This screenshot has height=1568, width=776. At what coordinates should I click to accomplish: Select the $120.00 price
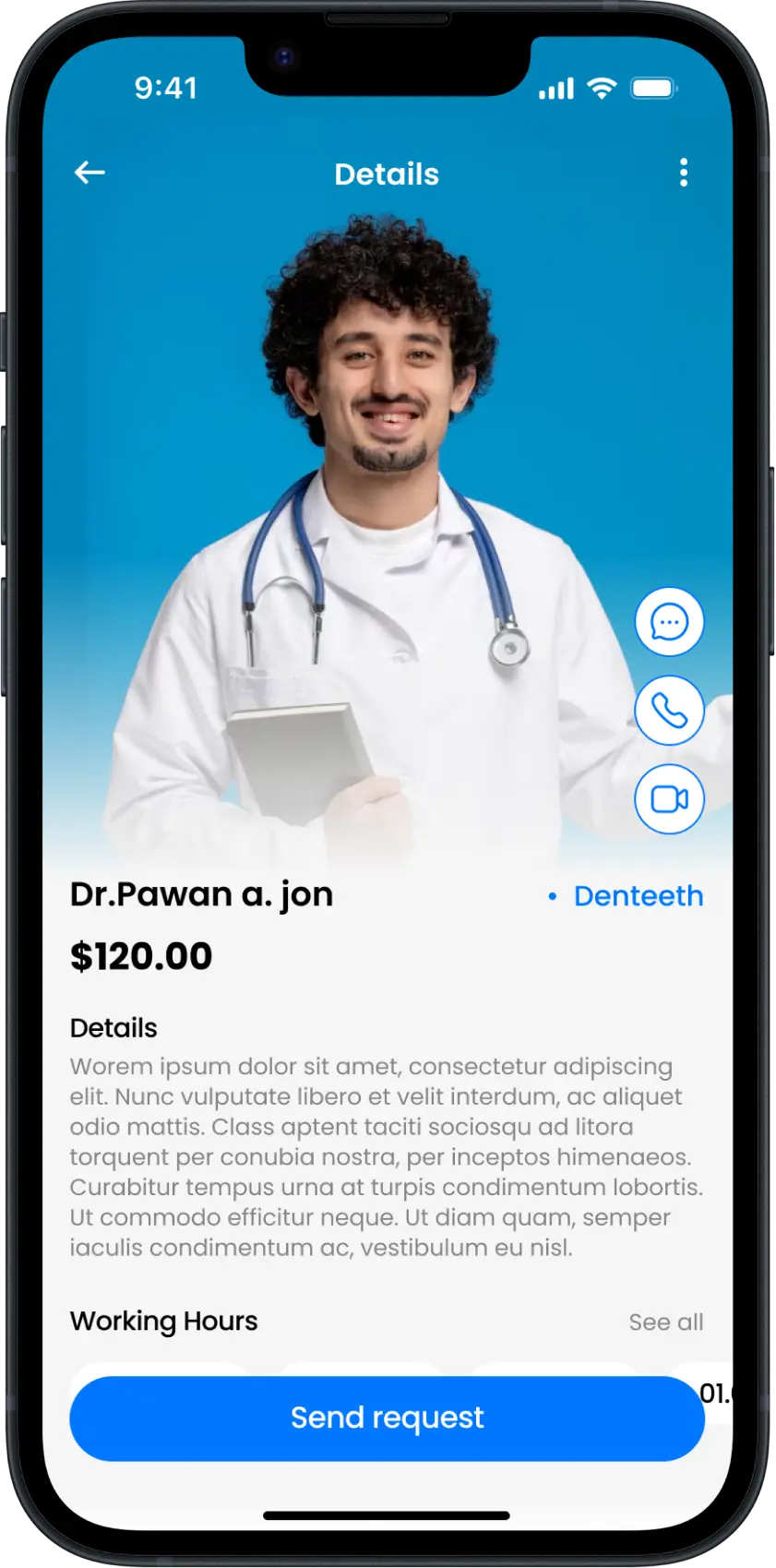coord(140,956)
